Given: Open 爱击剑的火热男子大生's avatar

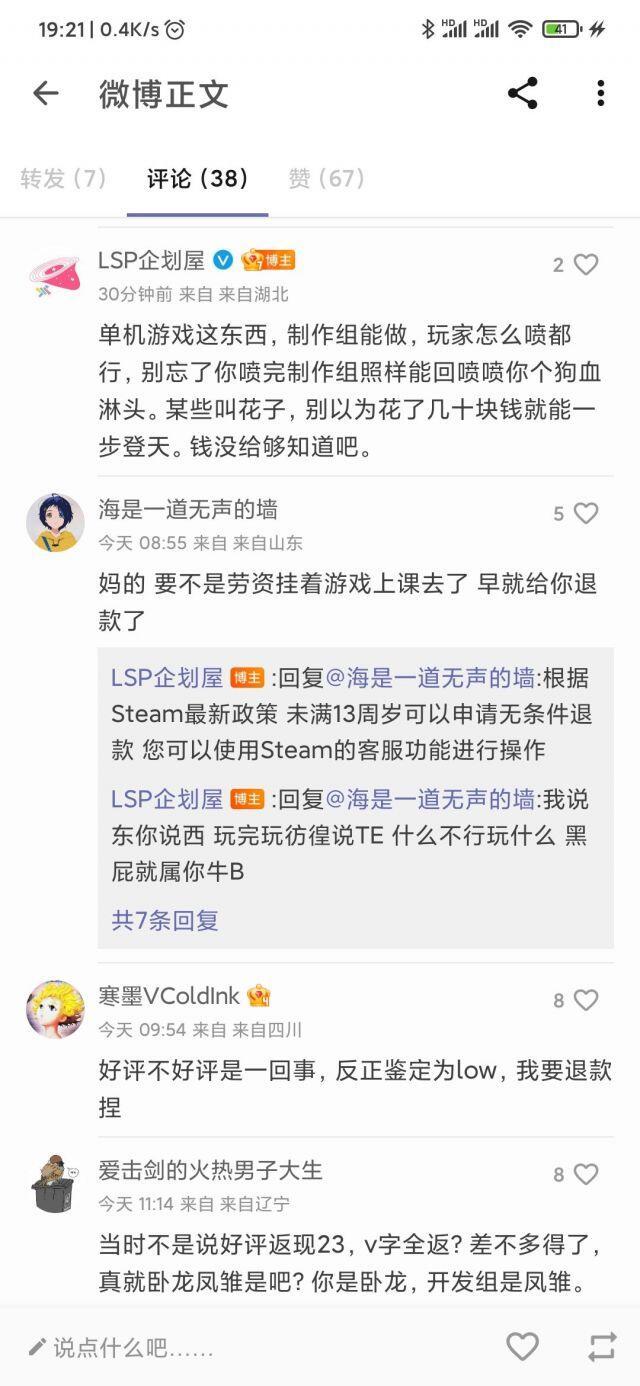Looking at the screenshot, I should [55, 1182].
